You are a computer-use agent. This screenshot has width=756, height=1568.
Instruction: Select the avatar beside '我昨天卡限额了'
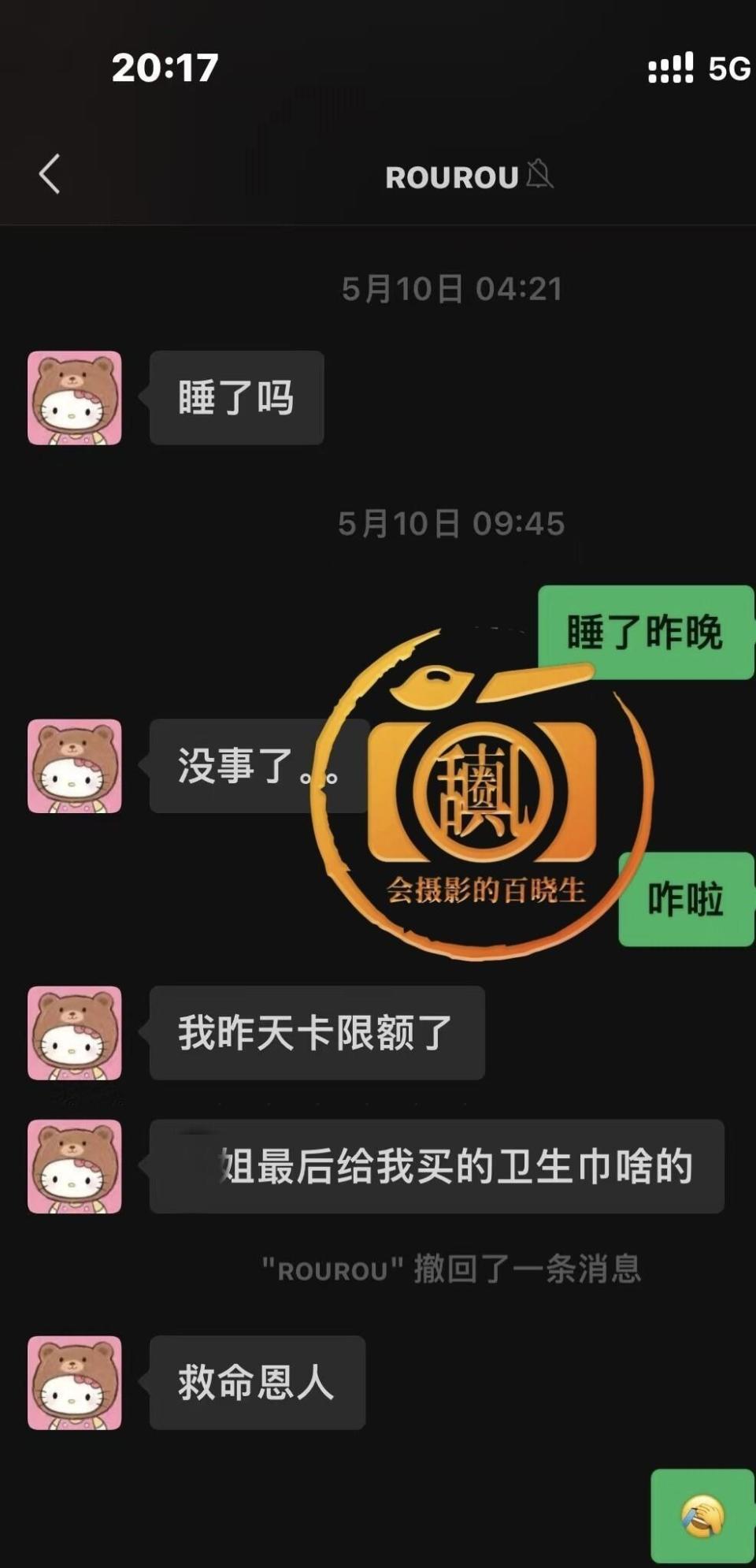click(75, 1035)
